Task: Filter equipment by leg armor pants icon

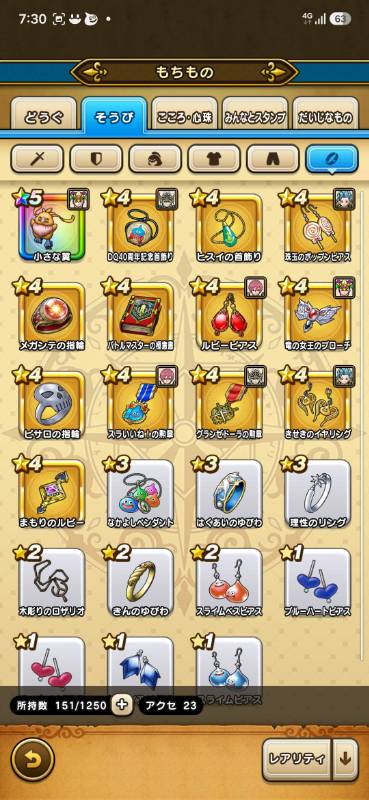Action: pos(273,159)
